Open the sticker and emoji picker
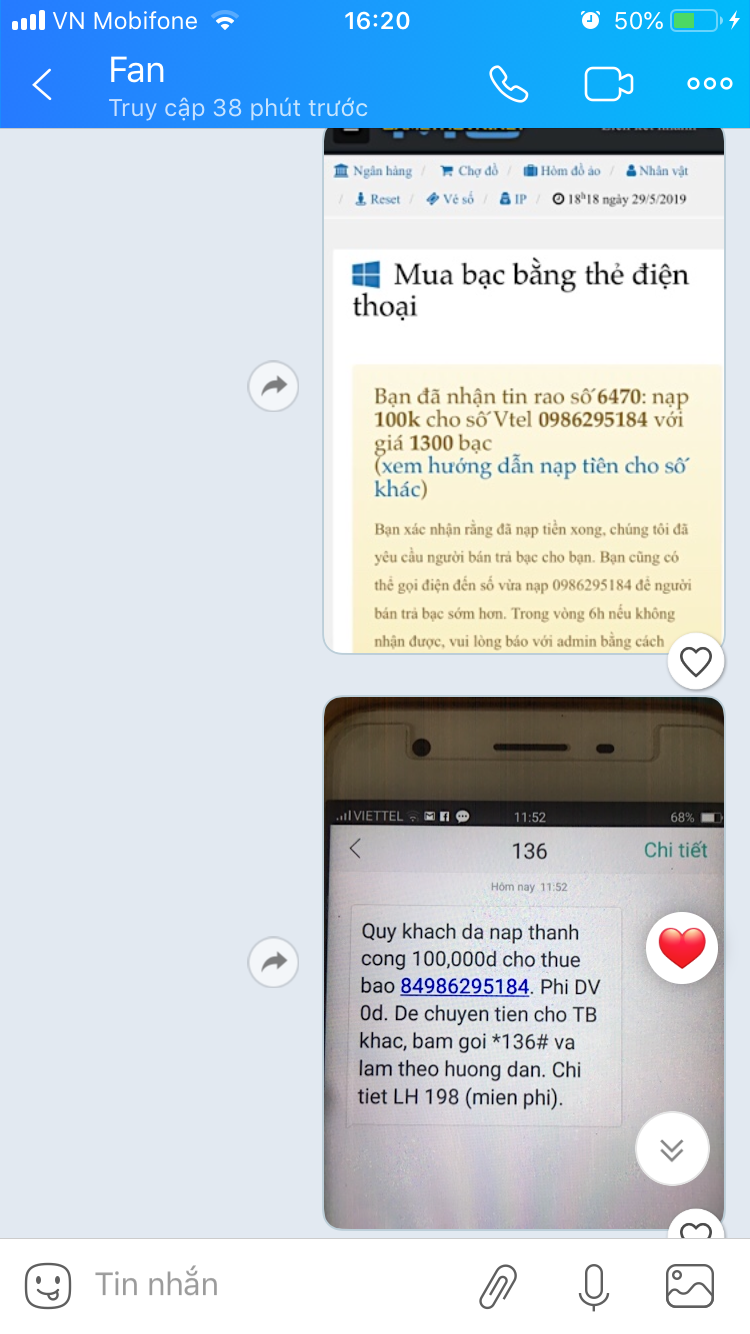The image size is (750, 1334). (48, 1285)
